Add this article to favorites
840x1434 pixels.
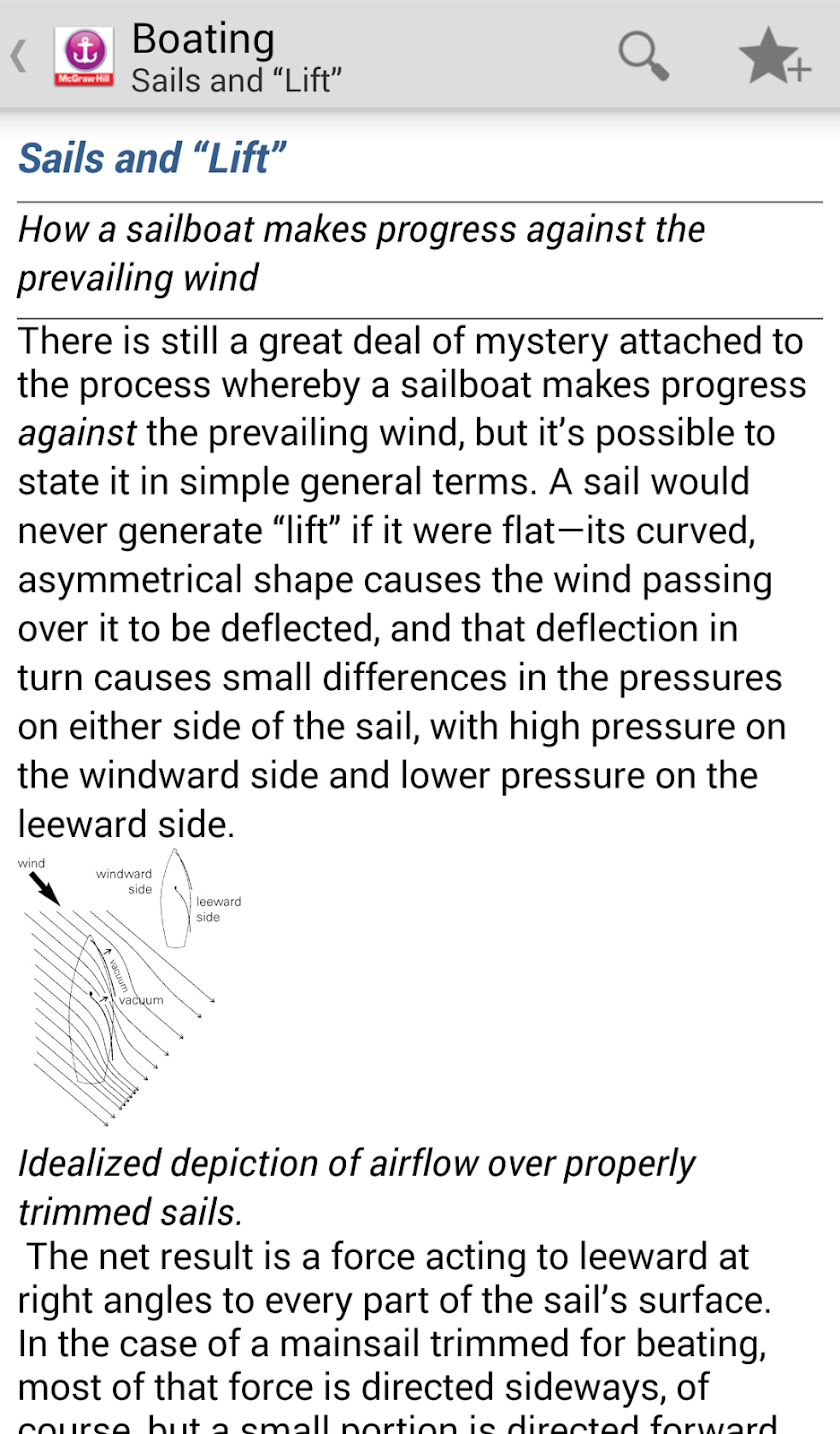click(x=773, y=55)
